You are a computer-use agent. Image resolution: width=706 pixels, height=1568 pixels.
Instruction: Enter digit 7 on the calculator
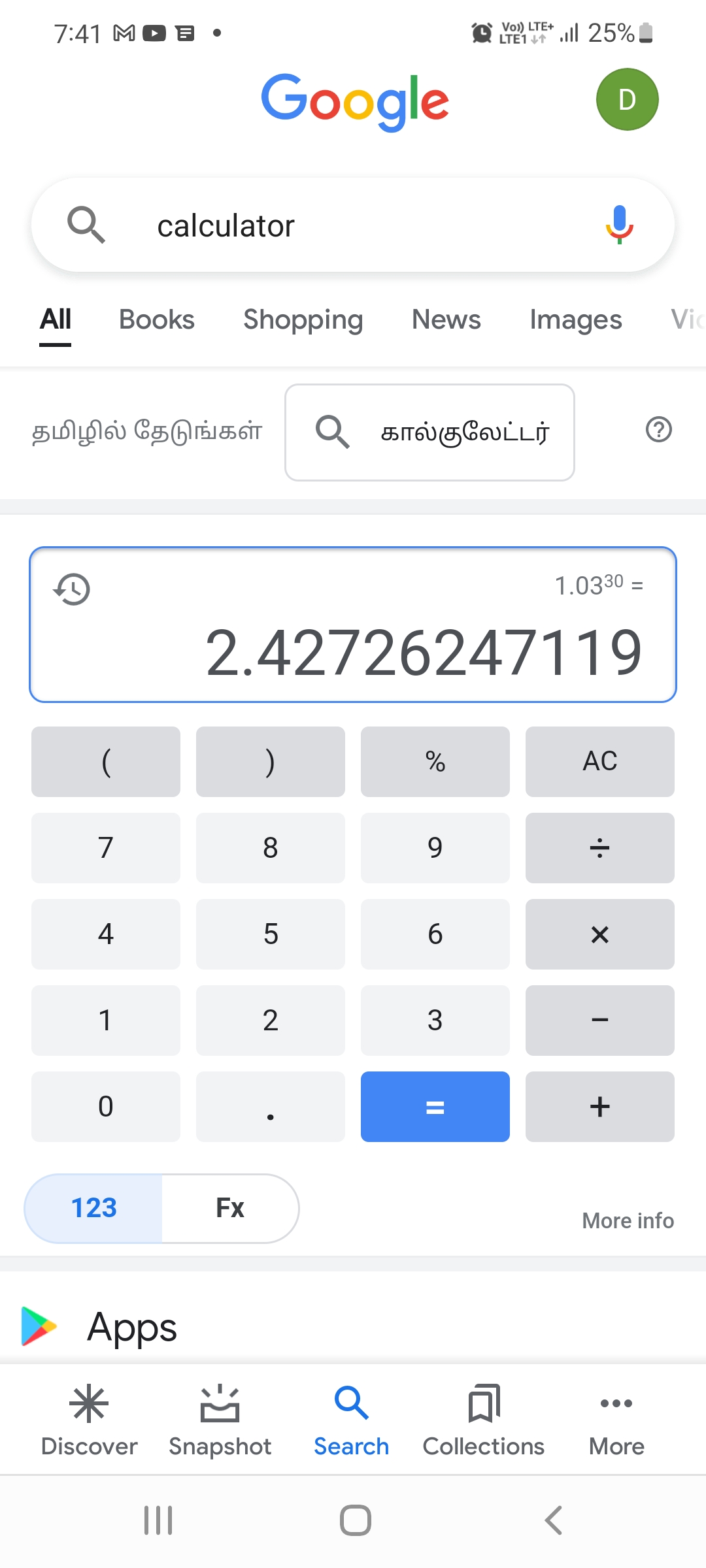click(106, 848)
